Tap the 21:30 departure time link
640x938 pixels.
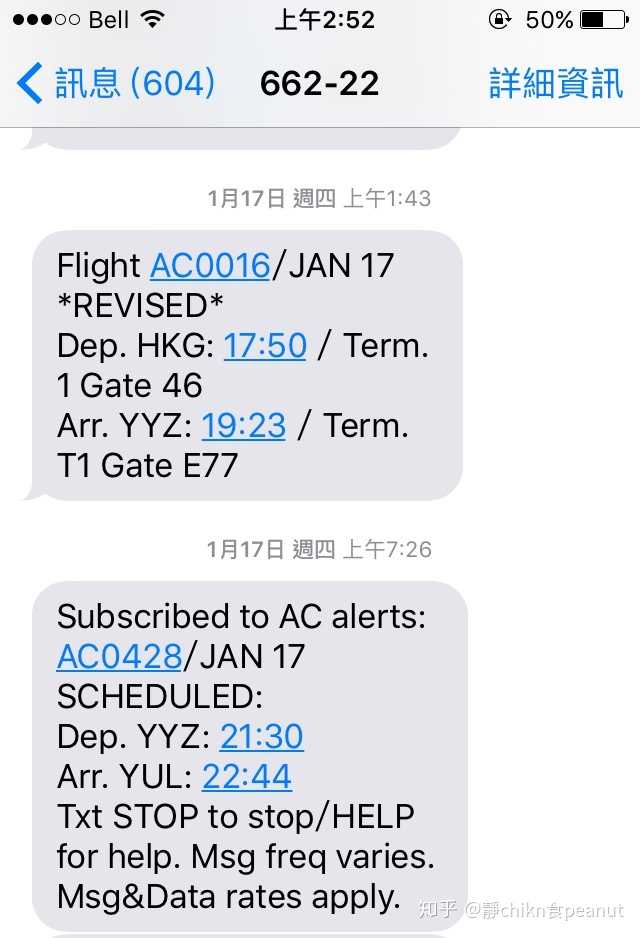pos(261,737)
